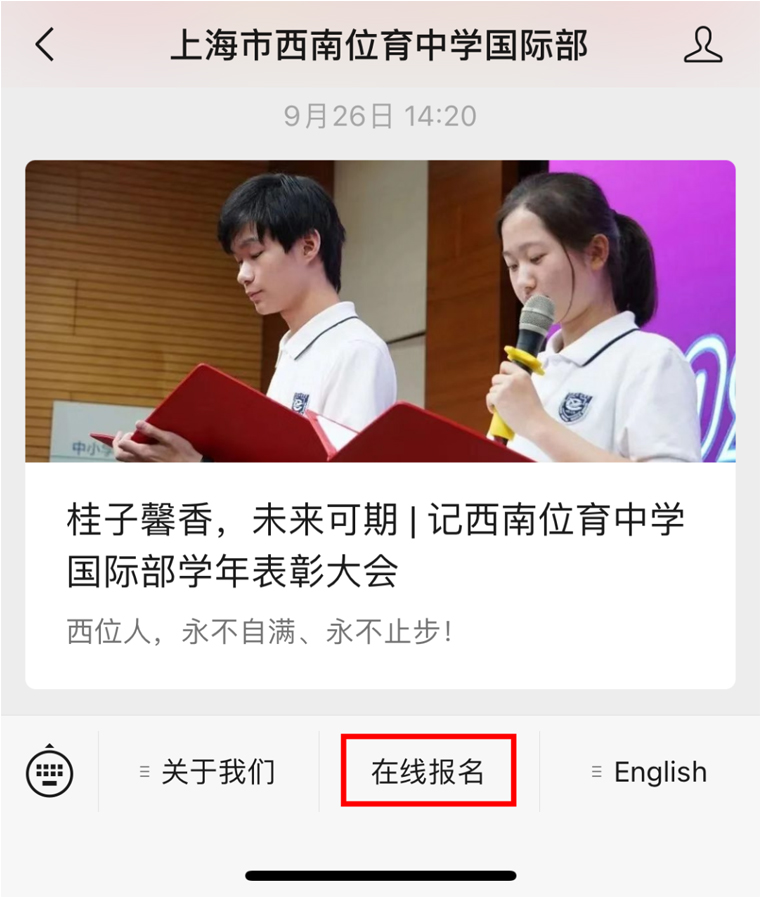The height and width of the screenshot is (897, 760).
Task: Switch to keyboard input mode
Action: [x=49, y=772]
